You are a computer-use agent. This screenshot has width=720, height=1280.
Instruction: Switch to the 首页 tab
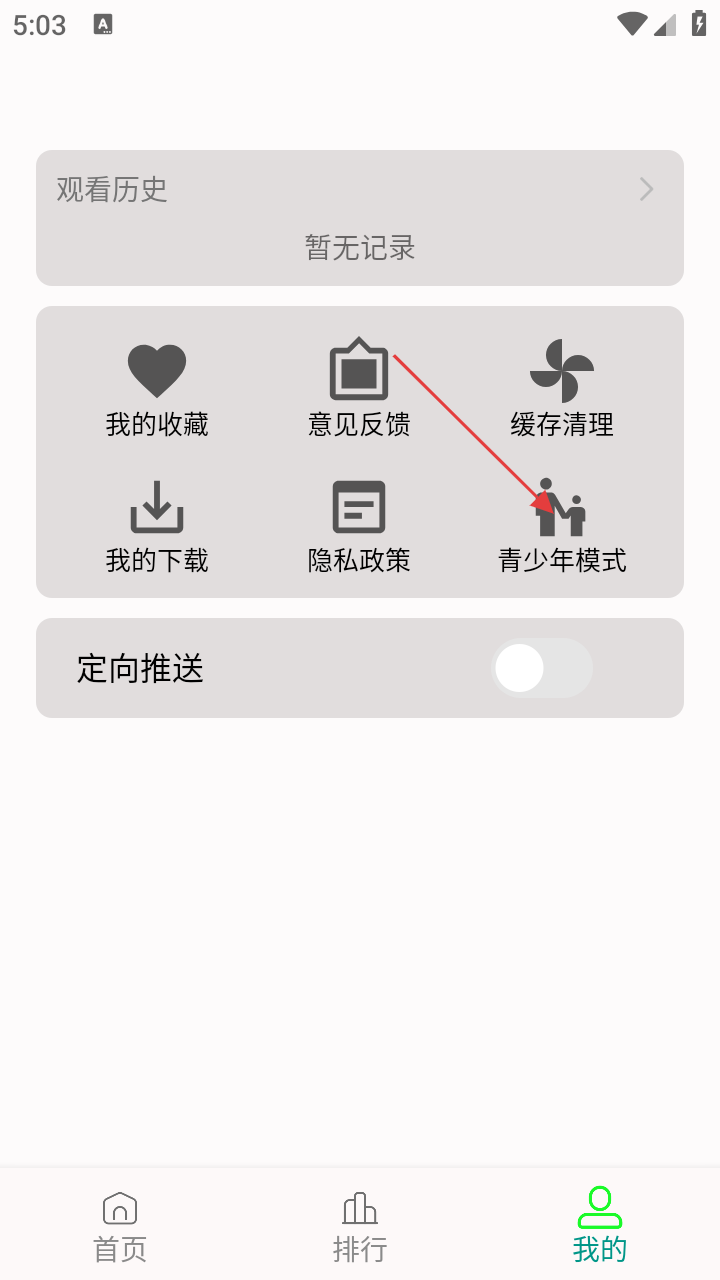click(x=120, y=1226)
